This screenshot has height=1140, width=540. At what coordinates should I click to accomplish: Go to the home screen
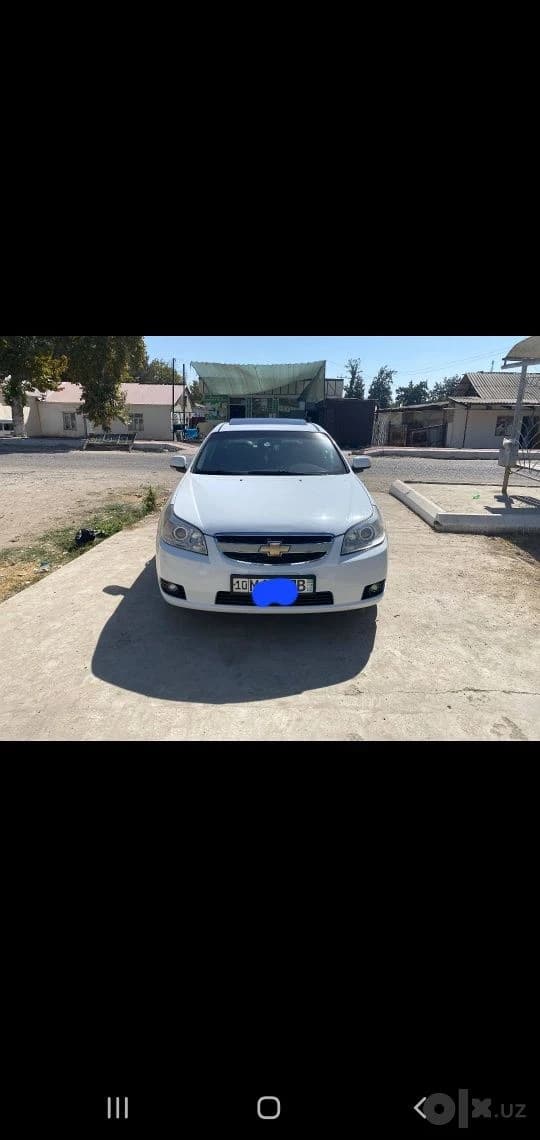pos(268,1107)
